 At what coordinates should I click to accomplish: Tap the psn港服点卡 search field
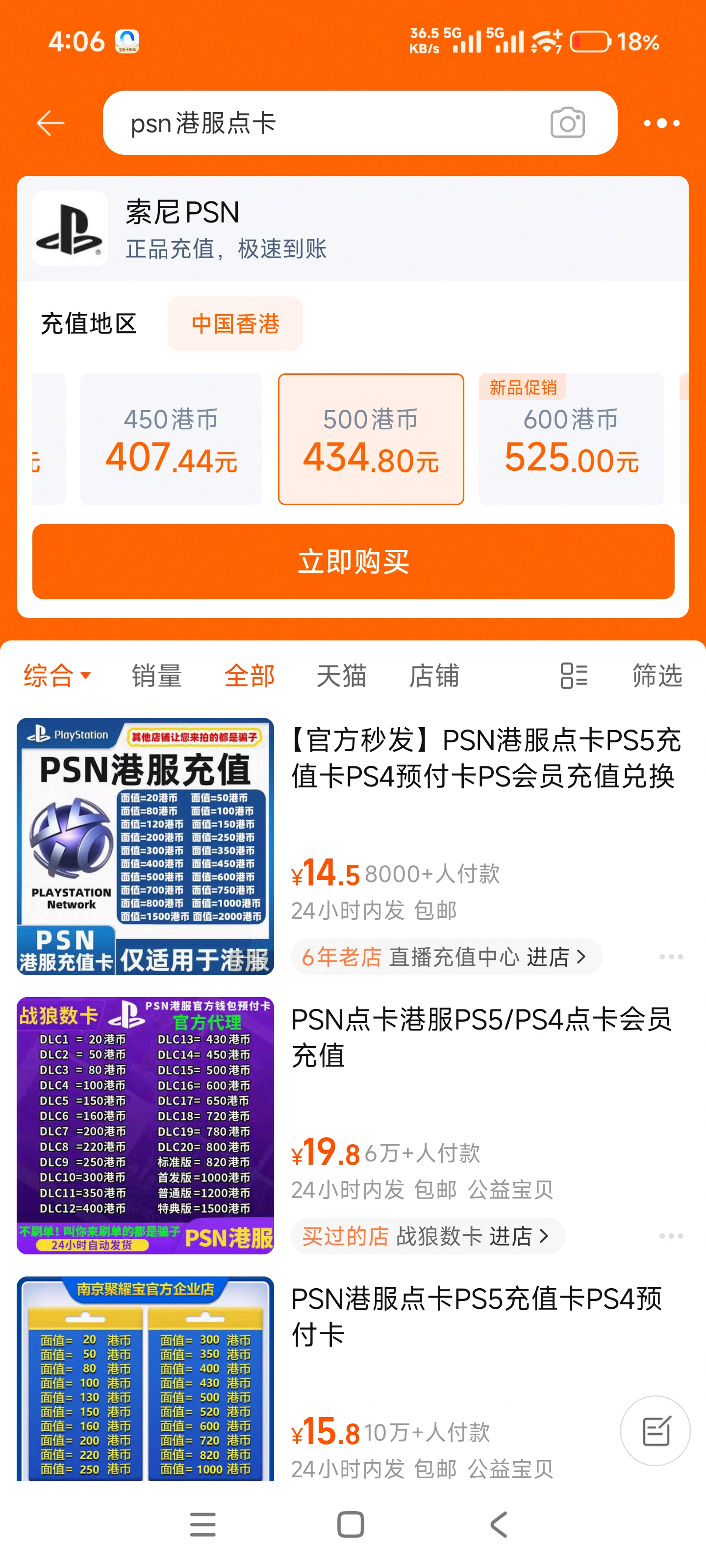[329, 123]
